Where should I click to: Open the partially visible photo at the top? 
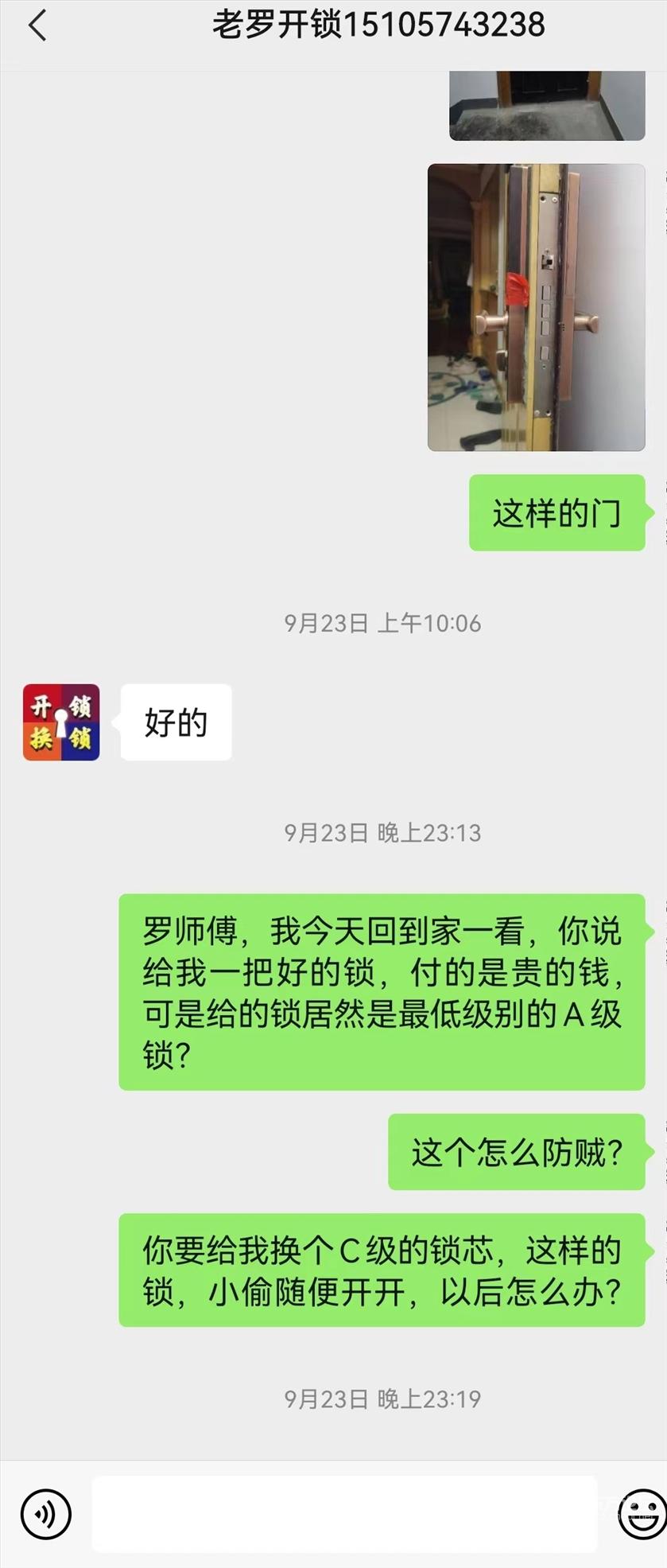coord(546,106)
